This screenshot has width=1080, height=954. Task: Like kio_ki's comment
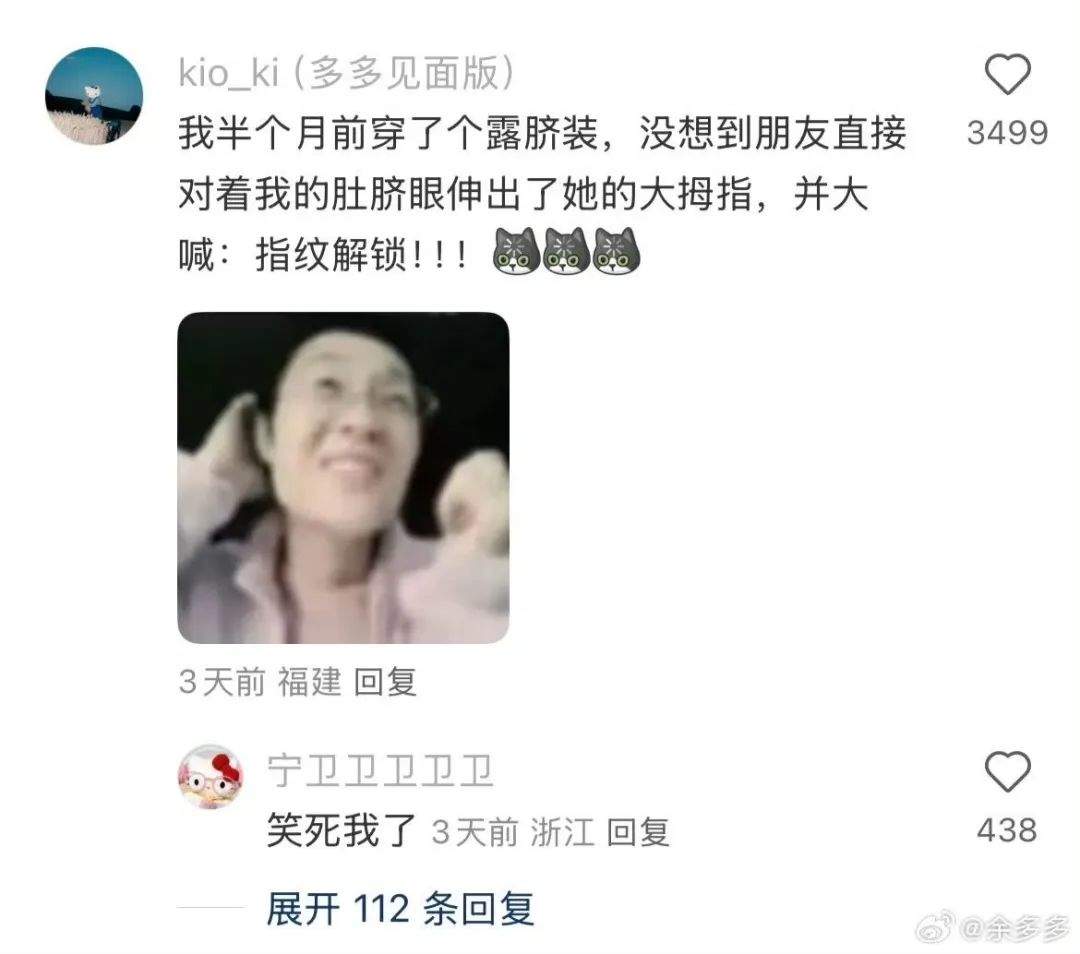pos(1007,77)
